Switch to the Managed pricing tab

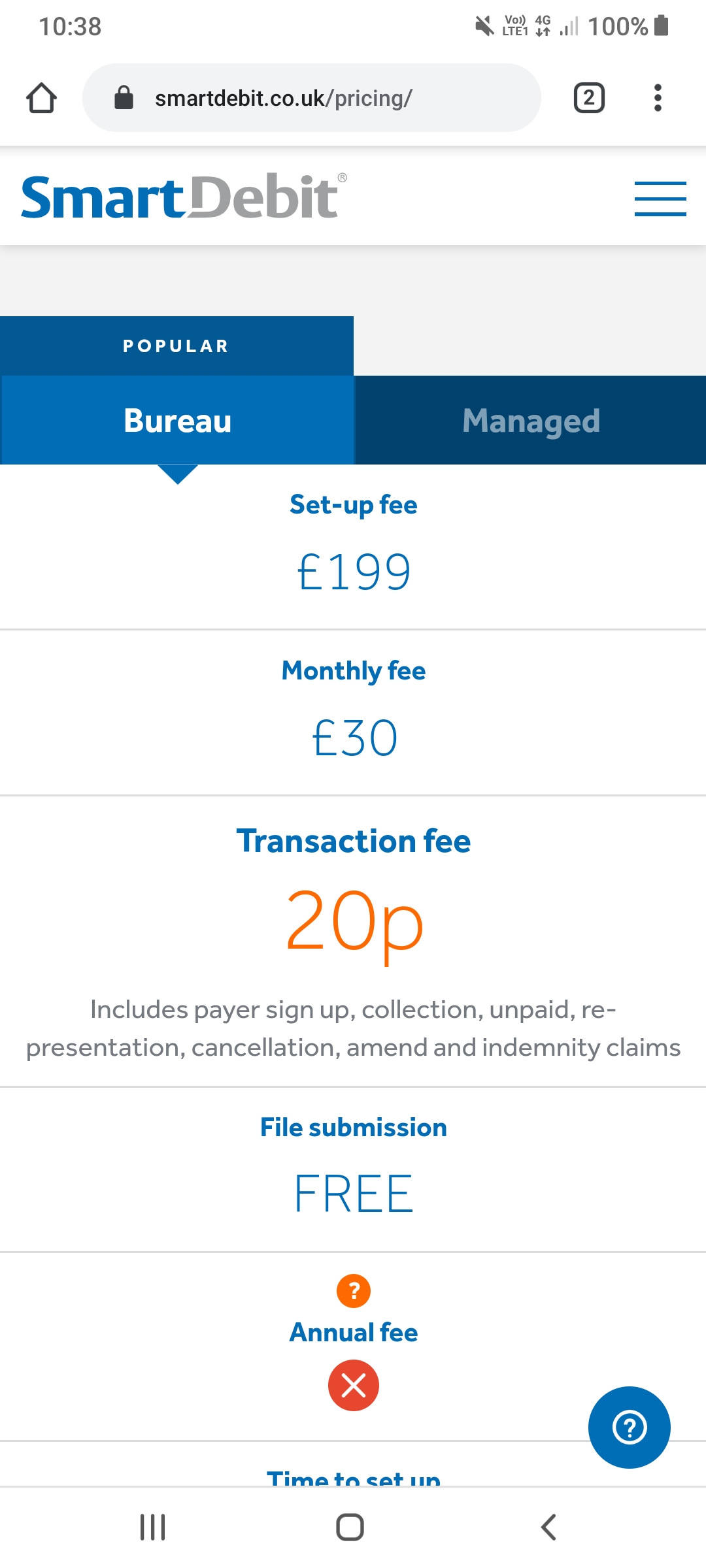pyautogui.click(x=530, y=420)
